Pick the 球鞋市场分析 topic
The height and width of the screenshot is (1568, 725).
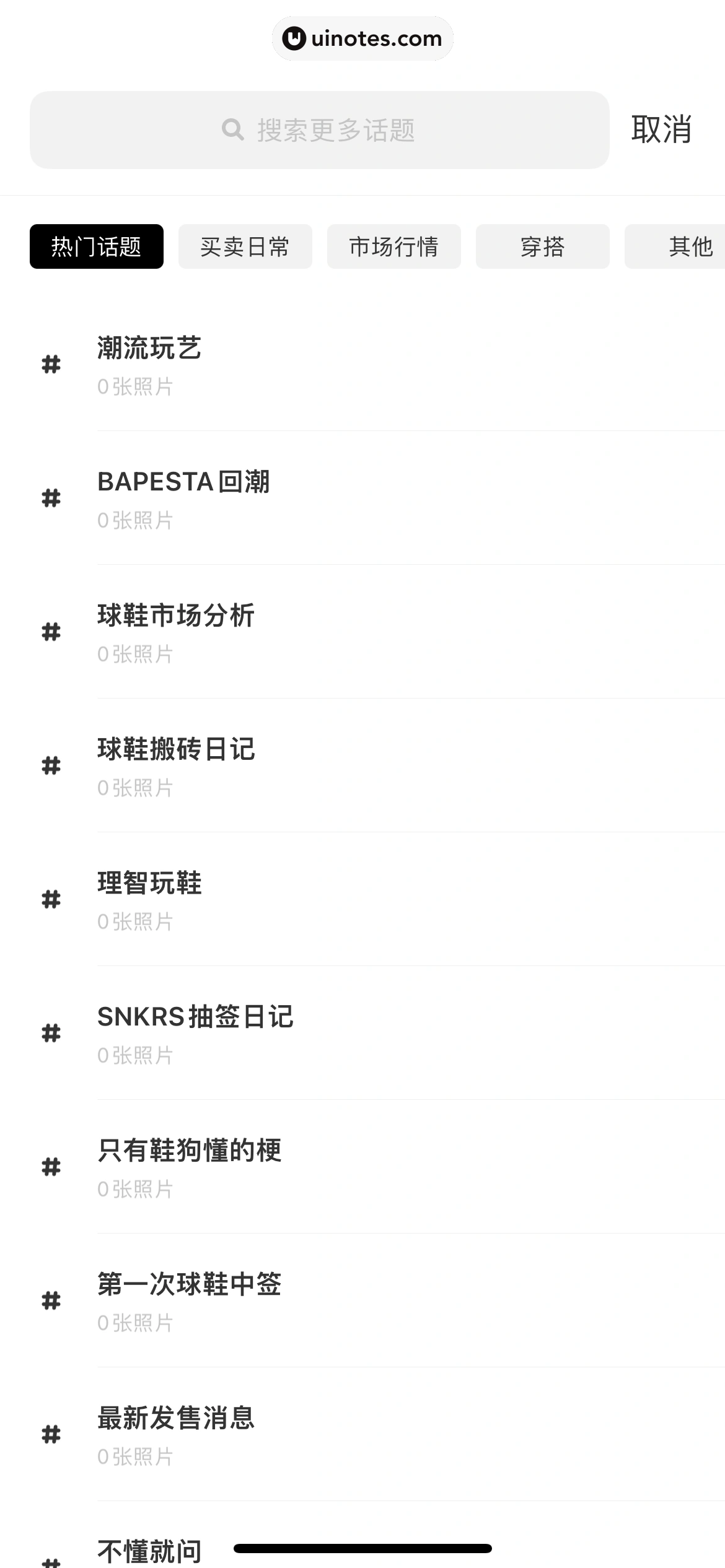tap(176, 632)
